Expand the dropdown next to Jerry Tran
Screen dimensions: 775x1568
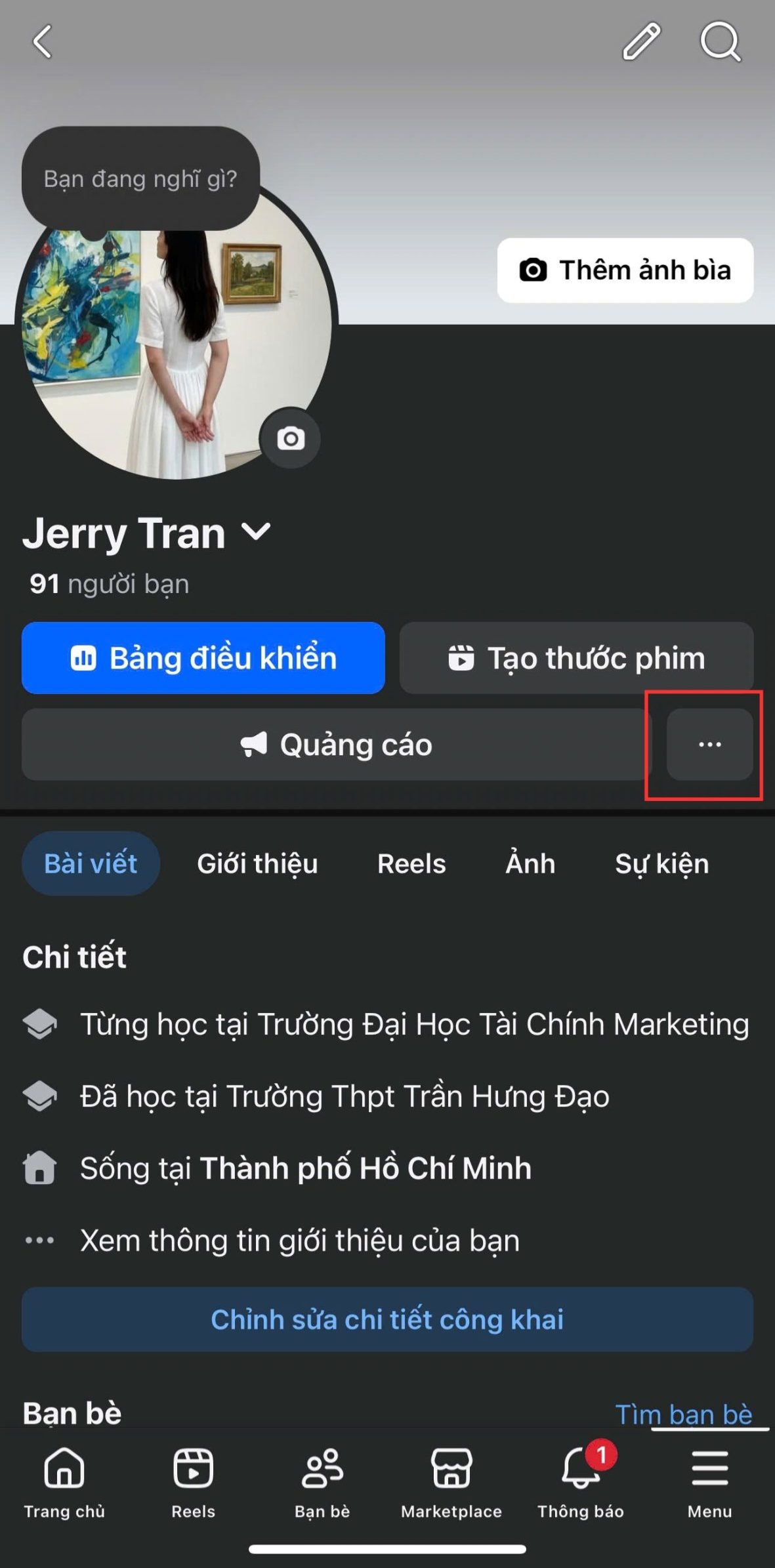click(x=257, y=533)
